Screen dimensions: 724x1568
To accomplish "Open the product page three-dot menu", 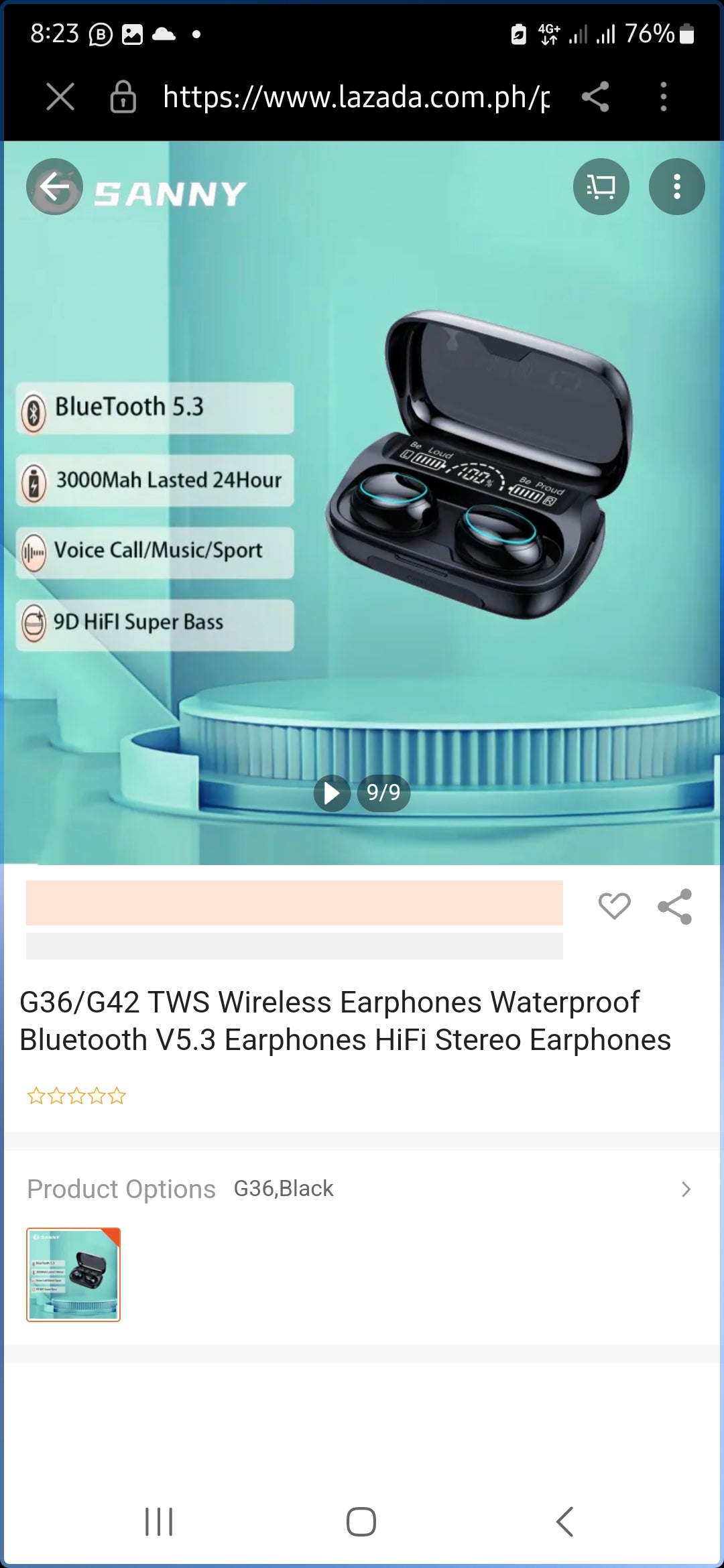I will point(676,187).
